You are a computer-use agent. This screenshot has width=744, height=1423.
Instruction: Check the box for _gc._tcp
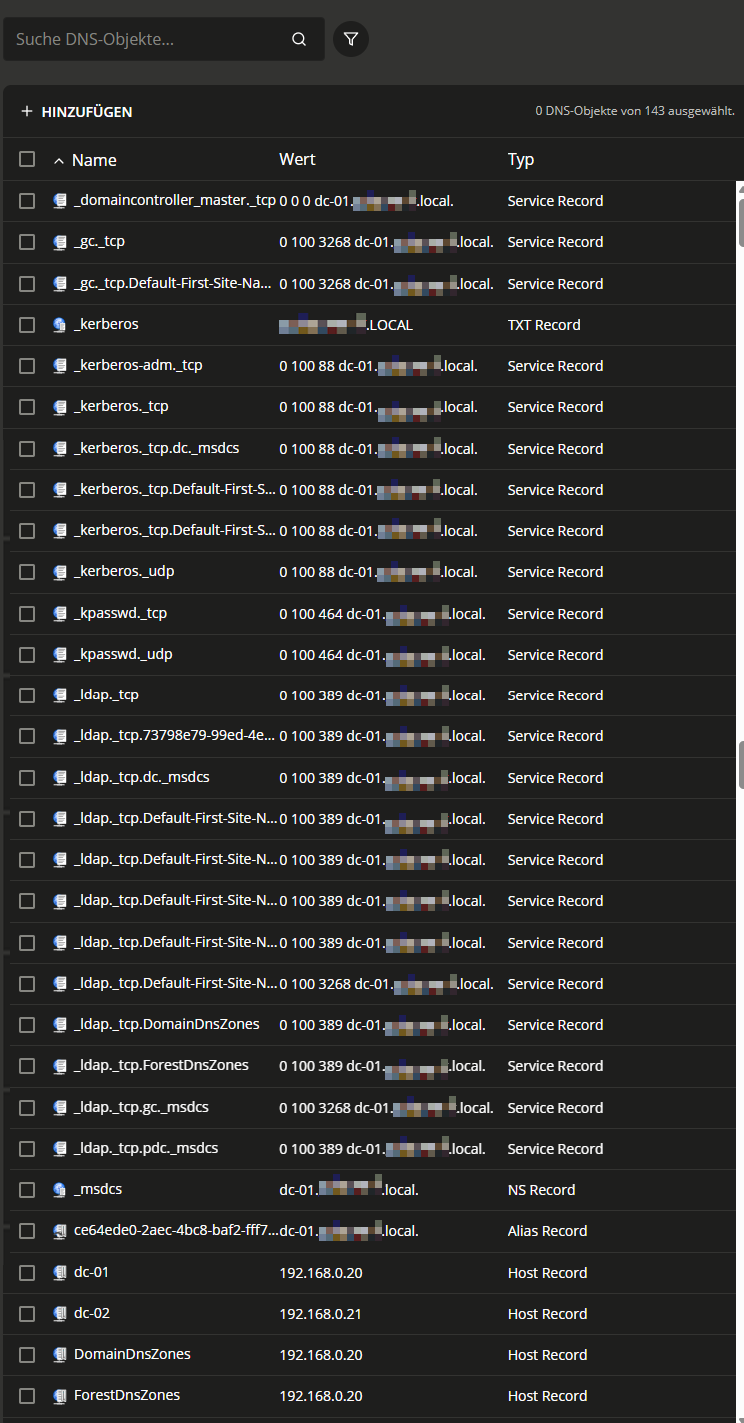(x=27, y=242)
